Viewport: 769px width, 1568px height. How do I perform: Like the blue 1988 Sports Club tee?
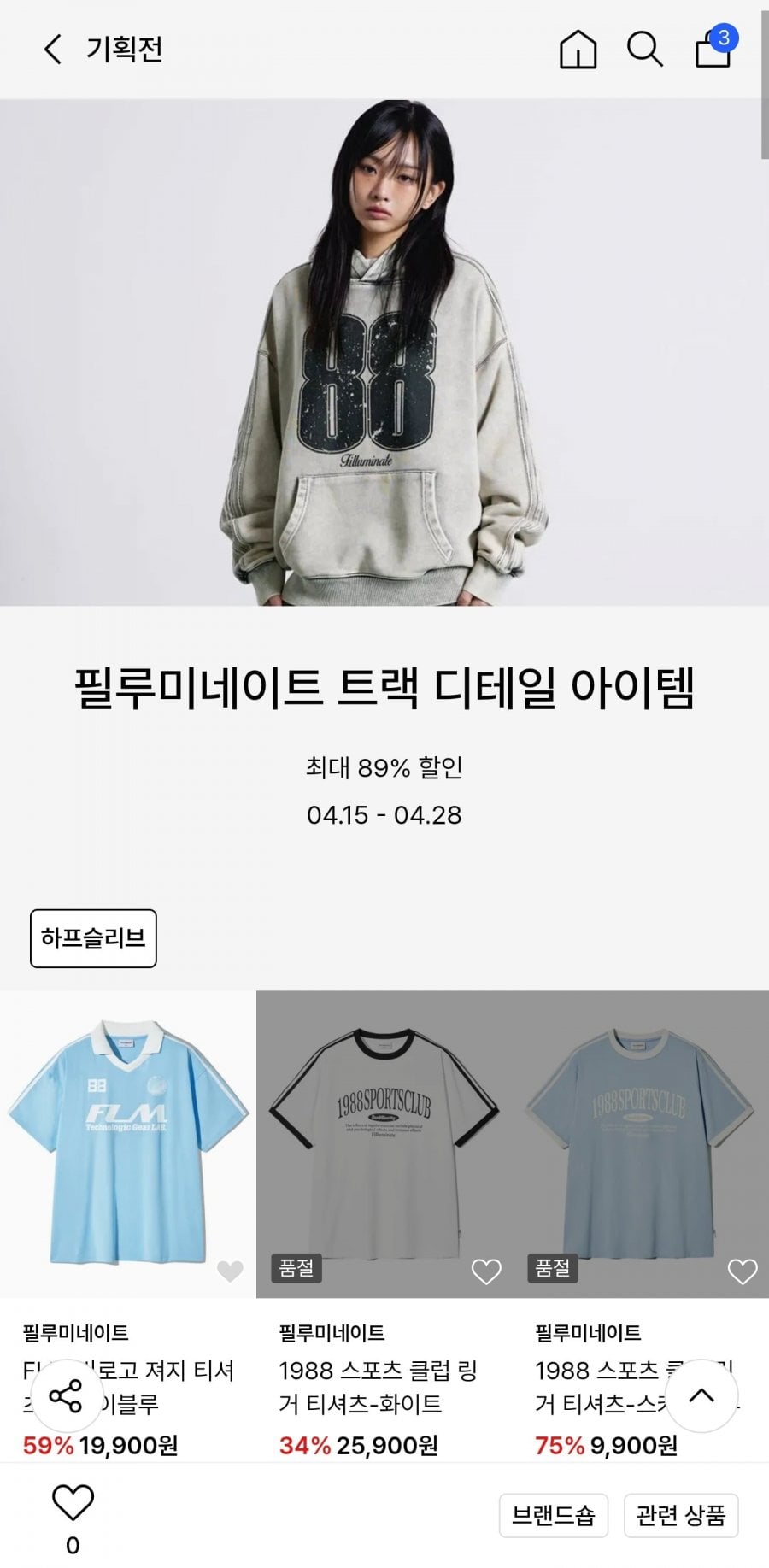742,1271
